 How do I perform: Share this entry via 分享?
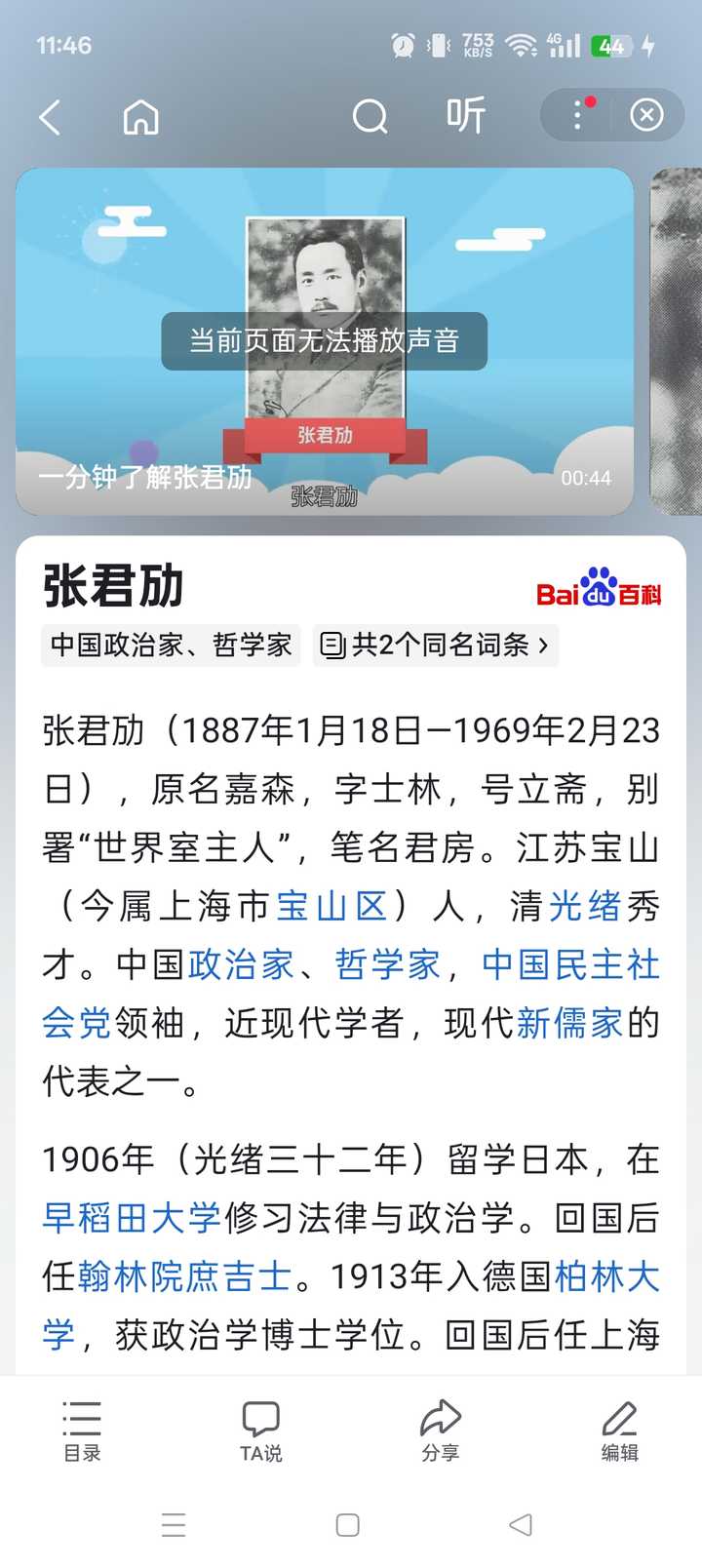(440, 1431)
